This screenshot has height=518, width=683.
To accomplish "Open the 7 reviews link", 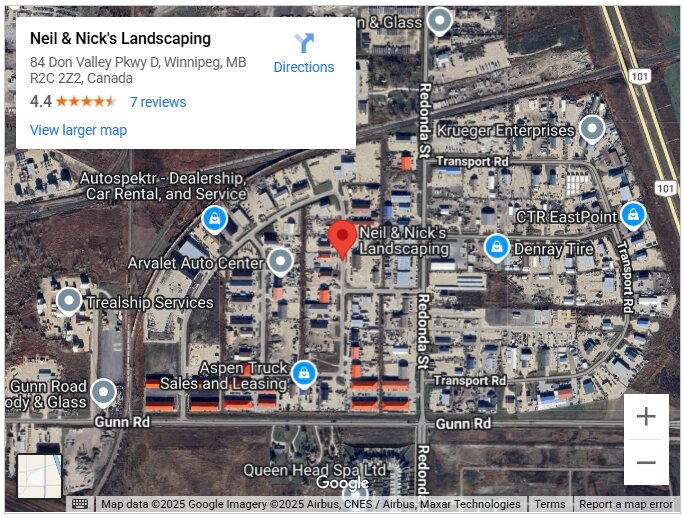I will (x=158, y=102).
